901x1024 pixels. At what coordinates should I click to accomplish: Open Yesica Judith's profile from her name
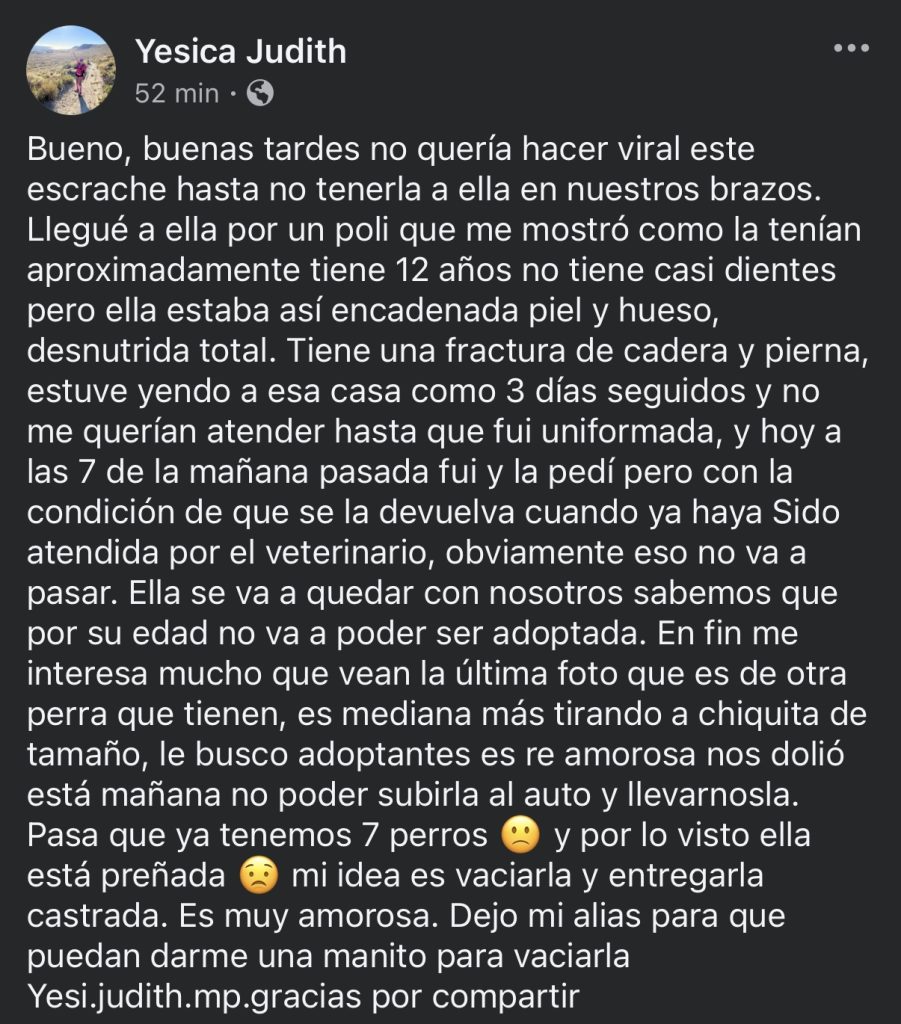coord(240,50)
